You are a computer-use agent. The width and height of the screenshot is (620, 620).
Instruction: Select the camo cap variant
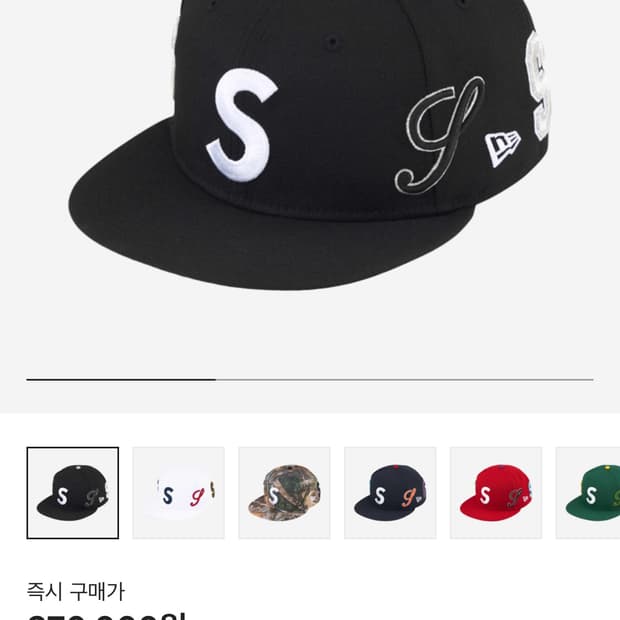(x=284, y=493)
